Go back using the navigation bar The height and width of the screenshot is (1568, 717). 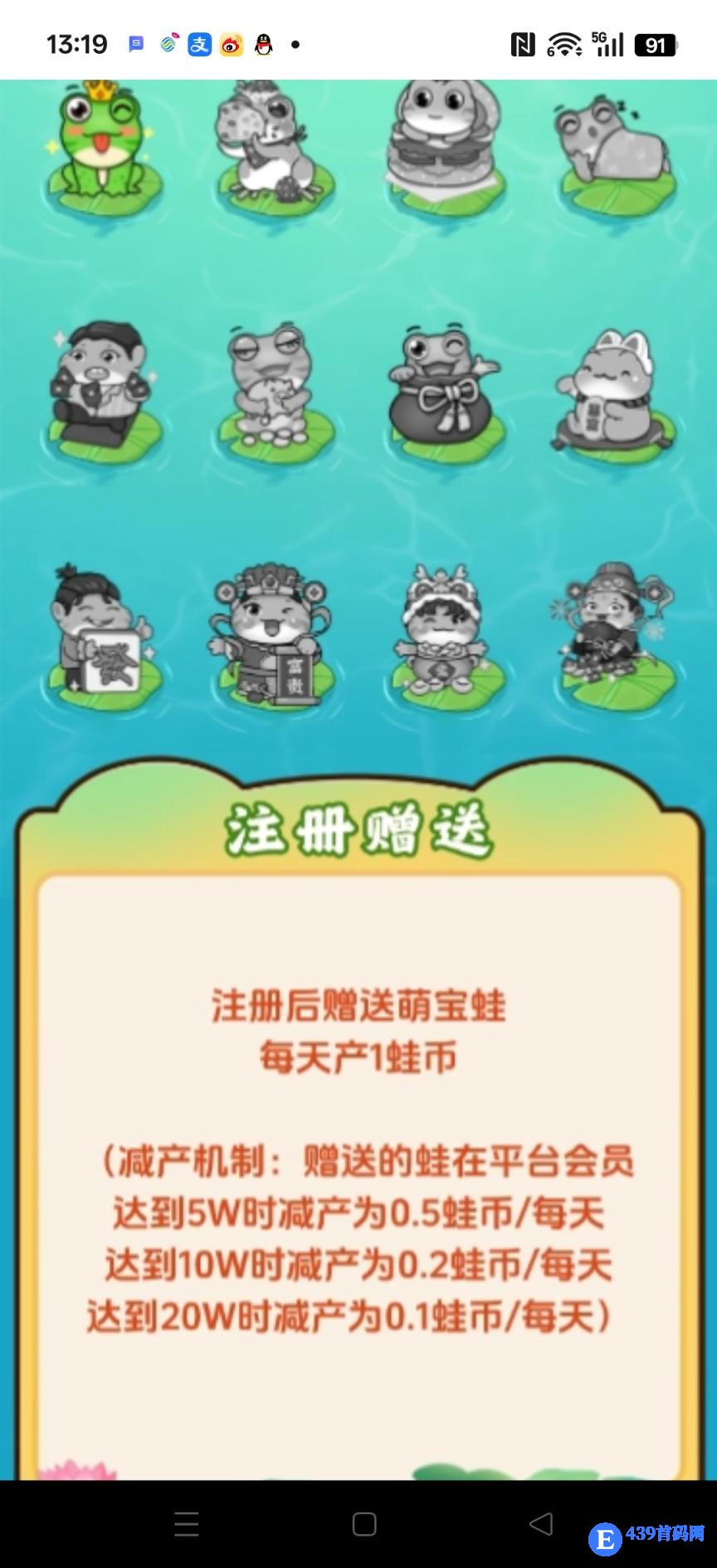tap(541, 1523)
